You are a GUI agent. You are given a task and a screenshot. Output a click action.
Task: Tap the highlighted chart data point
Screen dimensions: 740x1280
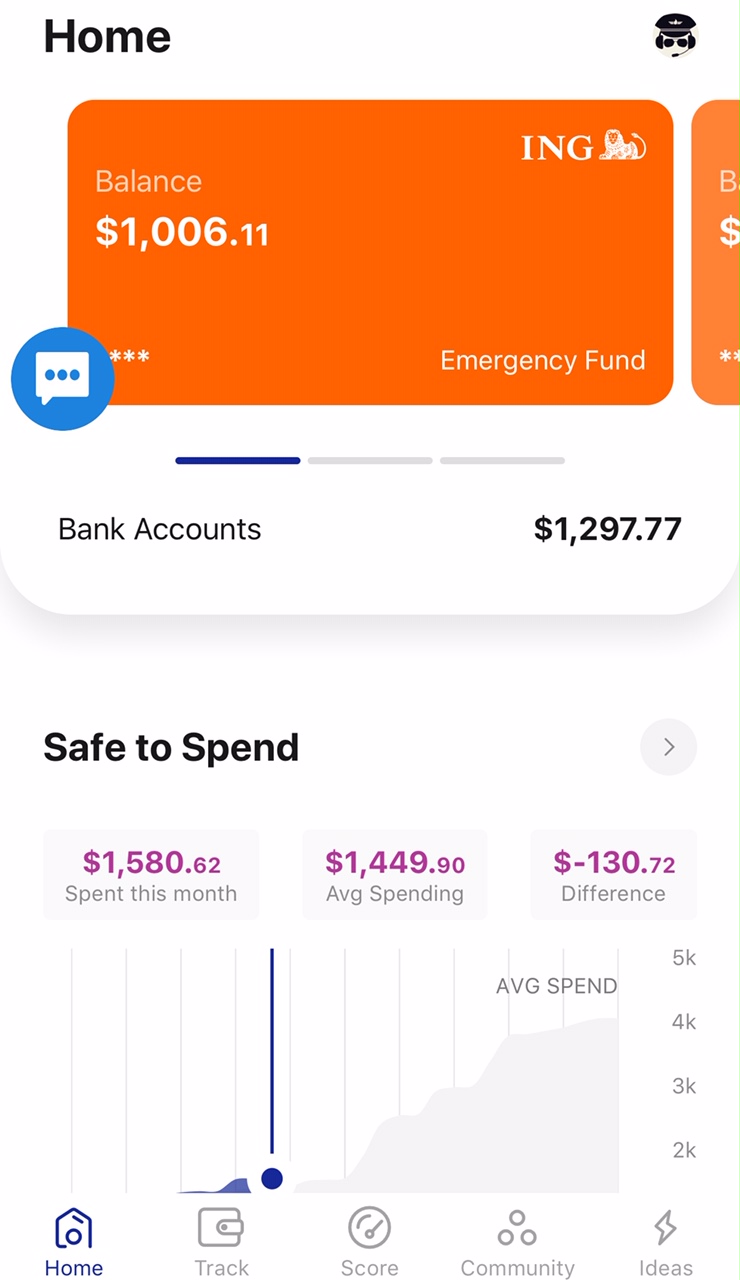[271, 1179]
